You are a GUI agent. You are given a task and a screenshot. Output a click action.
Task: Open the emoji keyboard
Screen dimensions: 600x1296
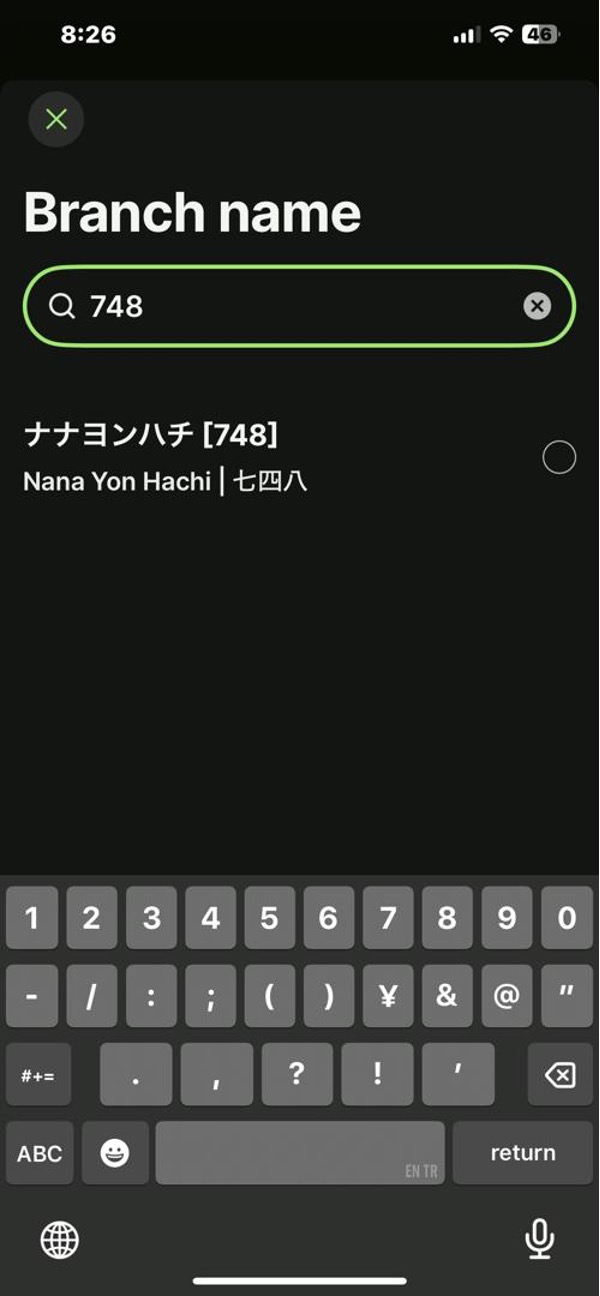tap(115, 1153)
